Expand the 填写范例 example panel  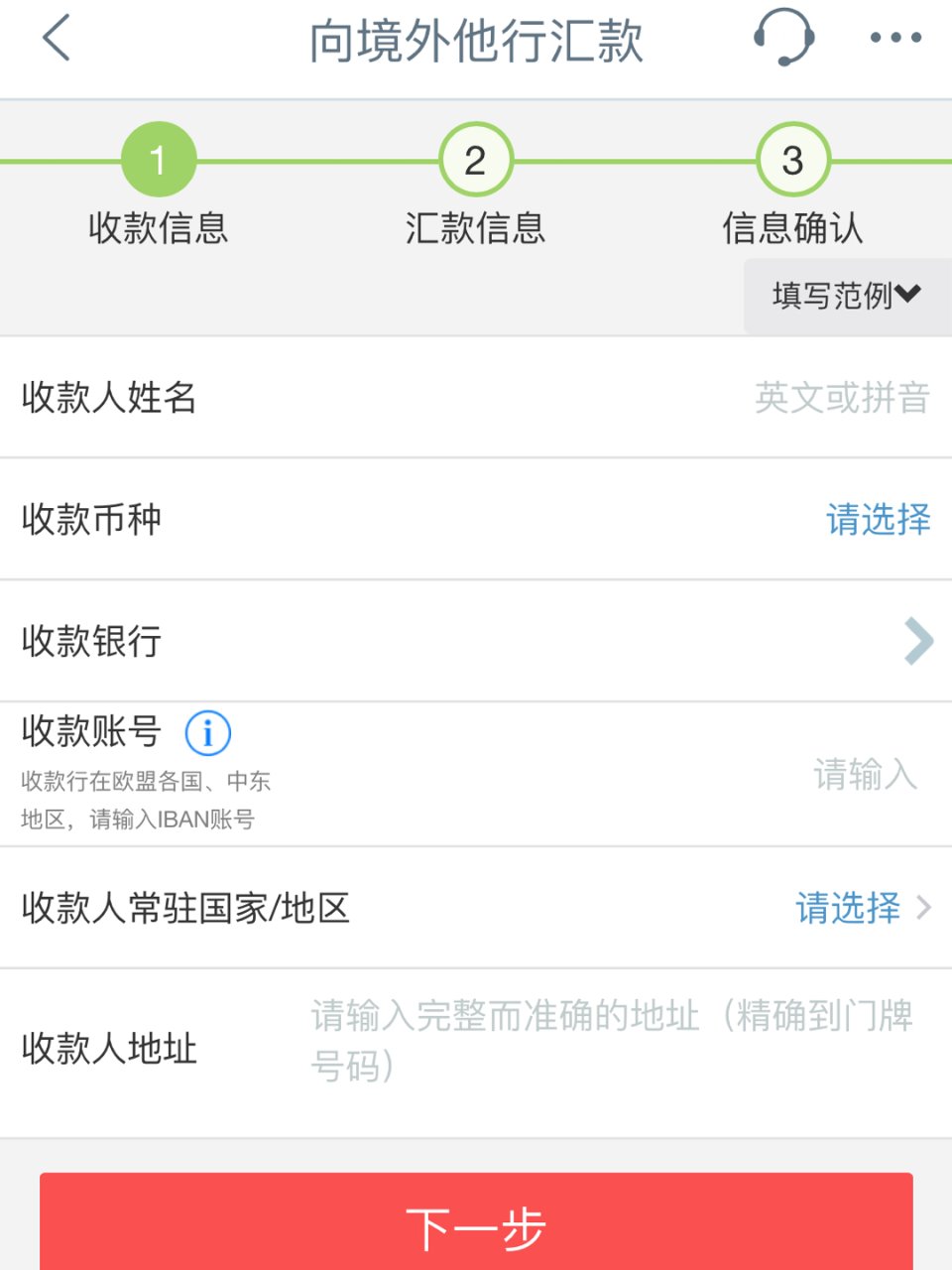[843, 295]
